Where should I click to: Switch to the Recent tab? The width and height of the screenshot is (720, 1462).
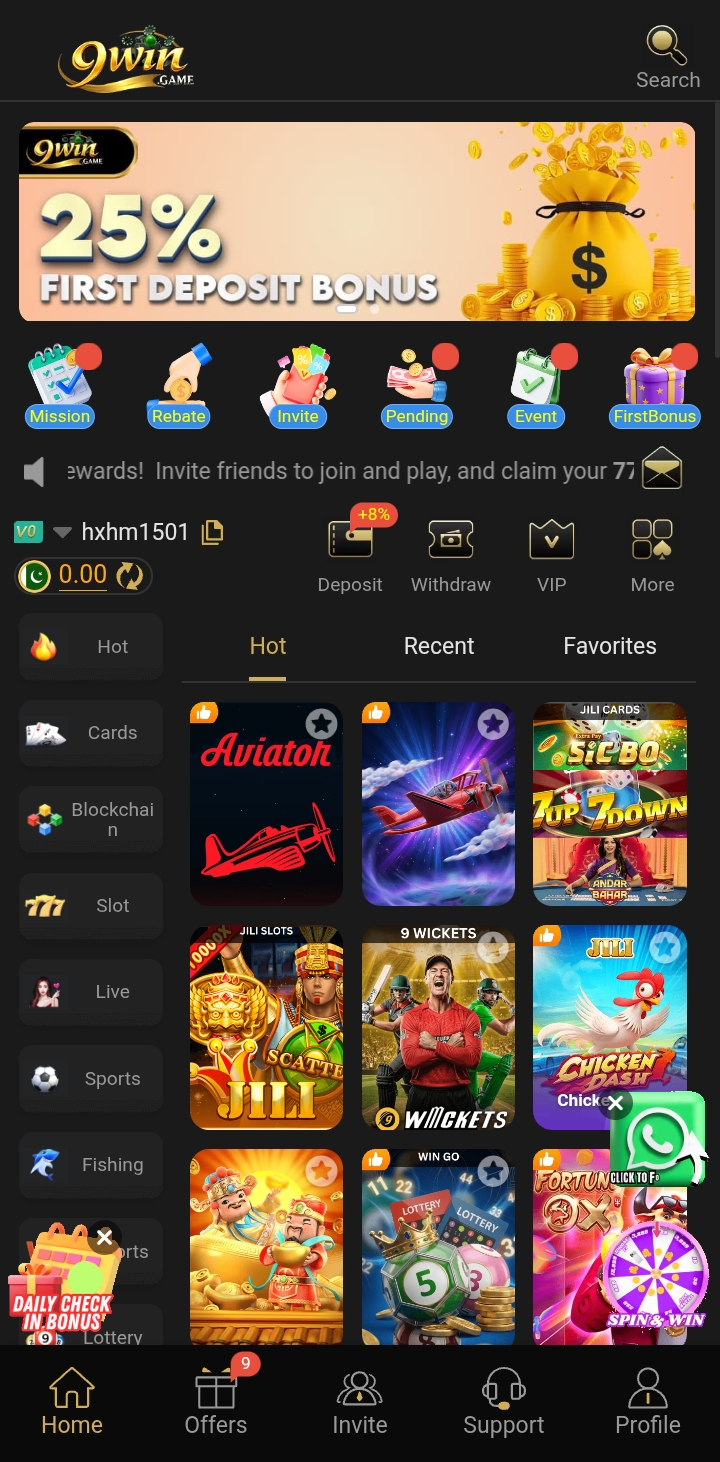point(439,646)
